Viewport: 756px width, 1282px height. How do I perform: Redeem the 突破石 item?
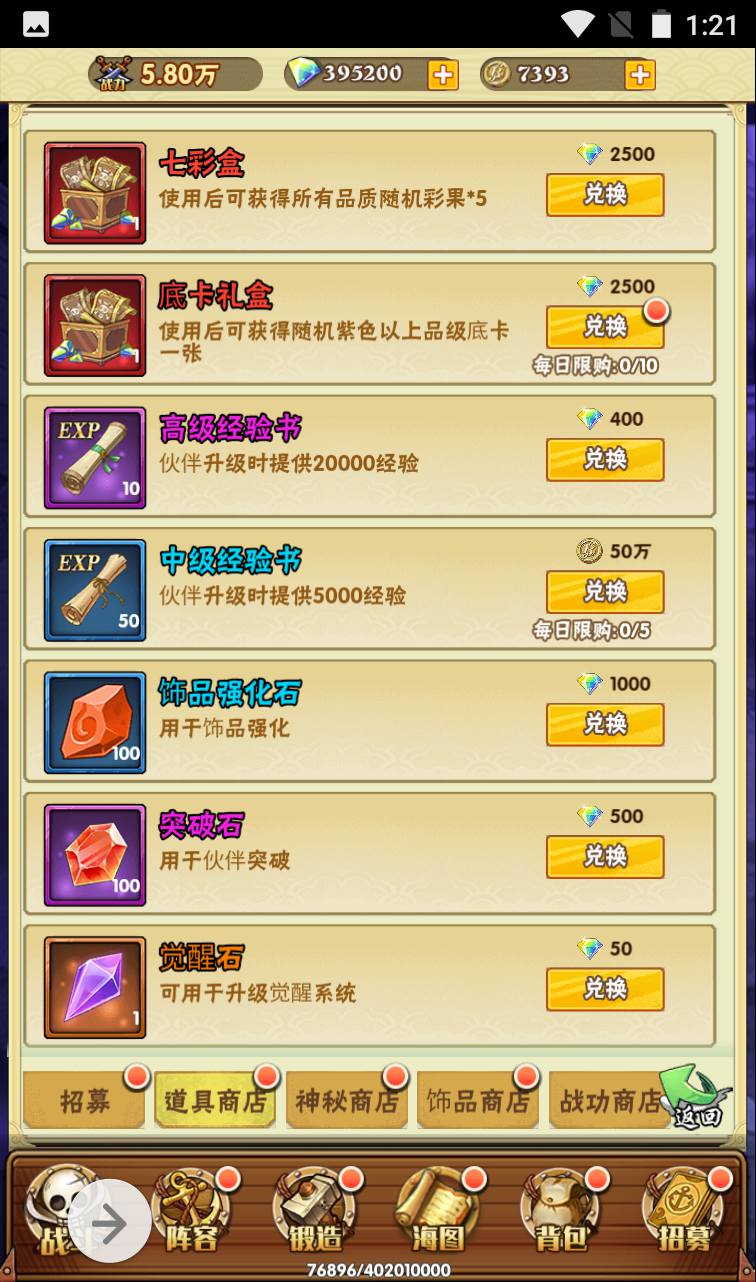604,857
